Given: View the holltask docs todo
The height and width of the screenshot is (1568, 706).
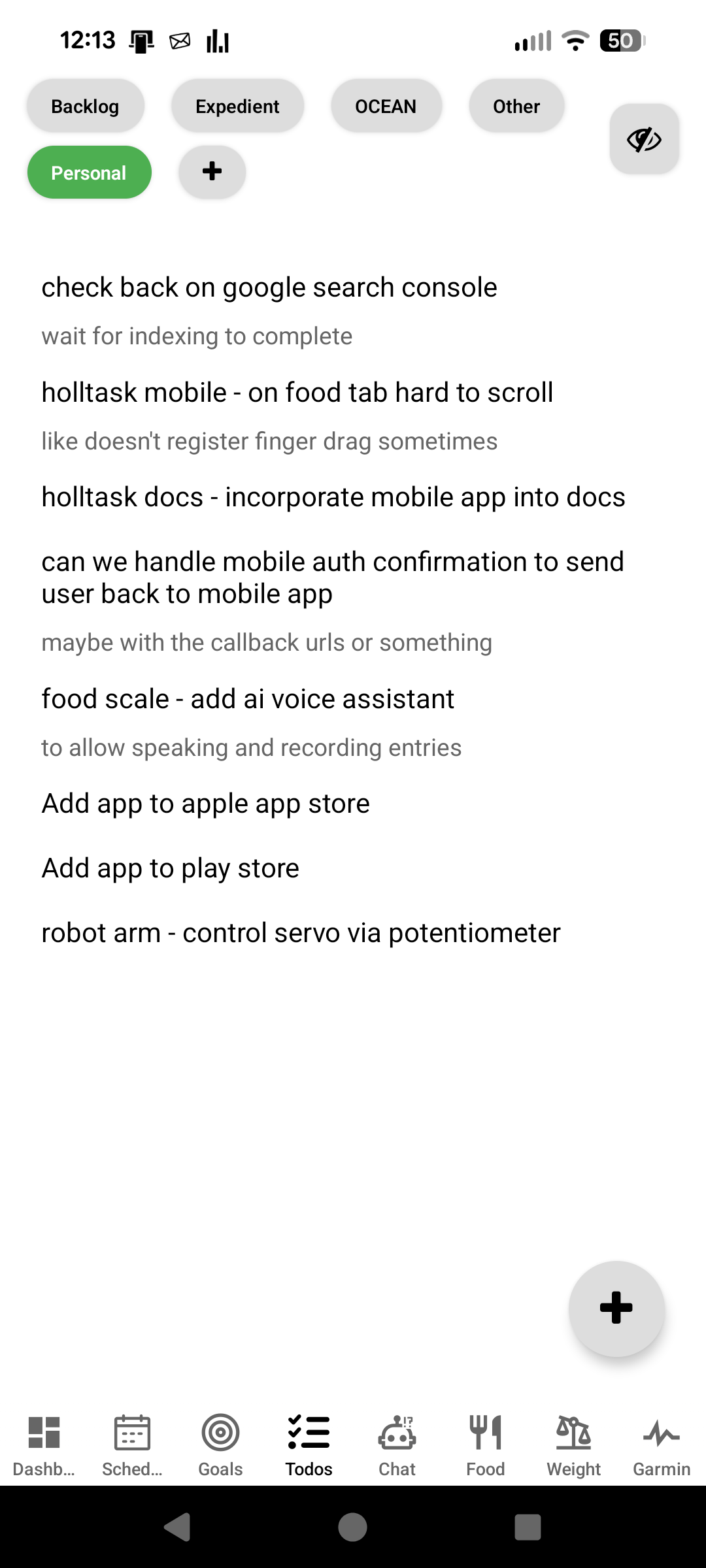Looking at the screenshot, I should [333, 498].
